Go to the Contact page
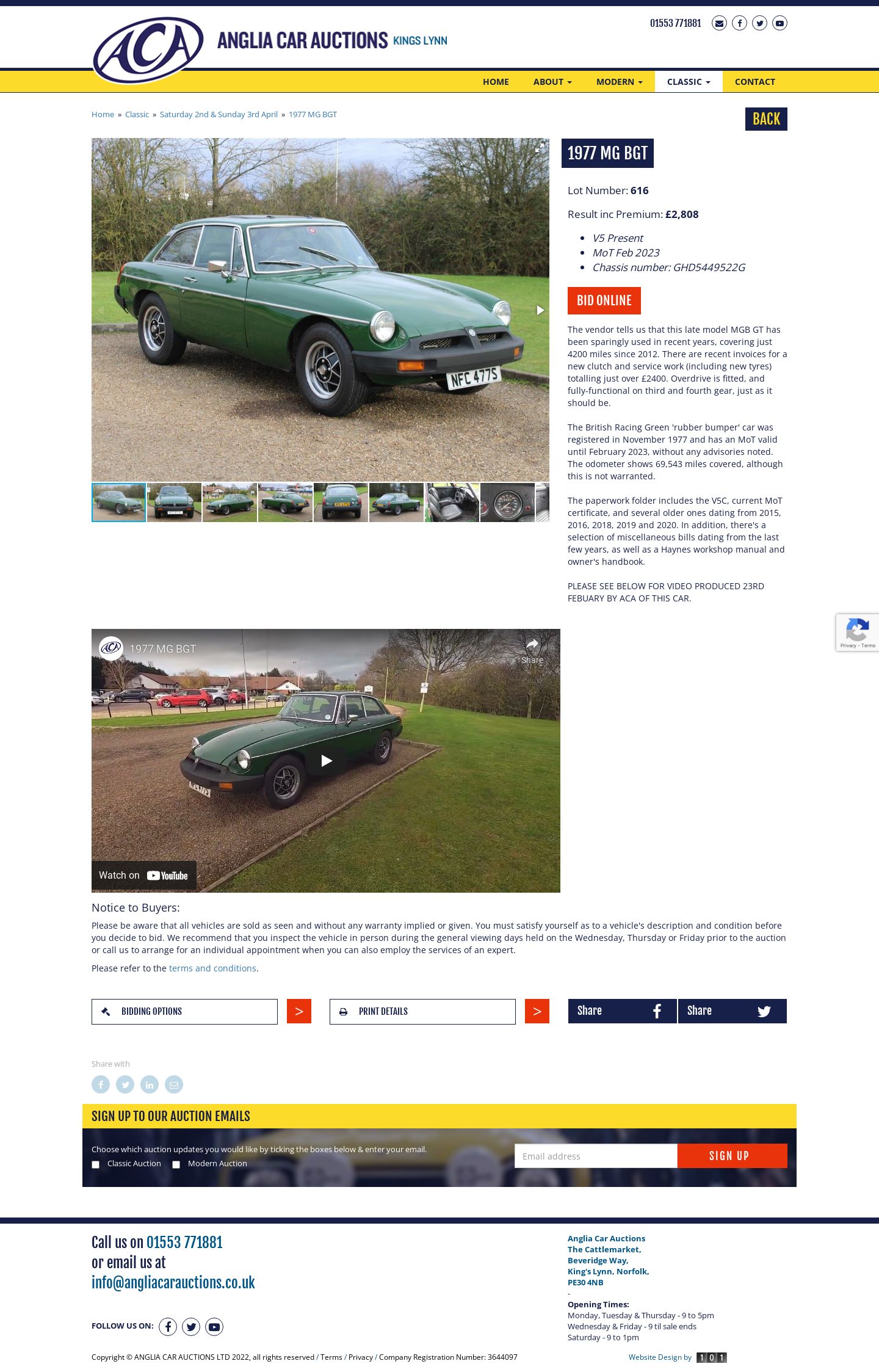Image resolution: width=879 pixels, height=1372 pixels. coord(754,82)
